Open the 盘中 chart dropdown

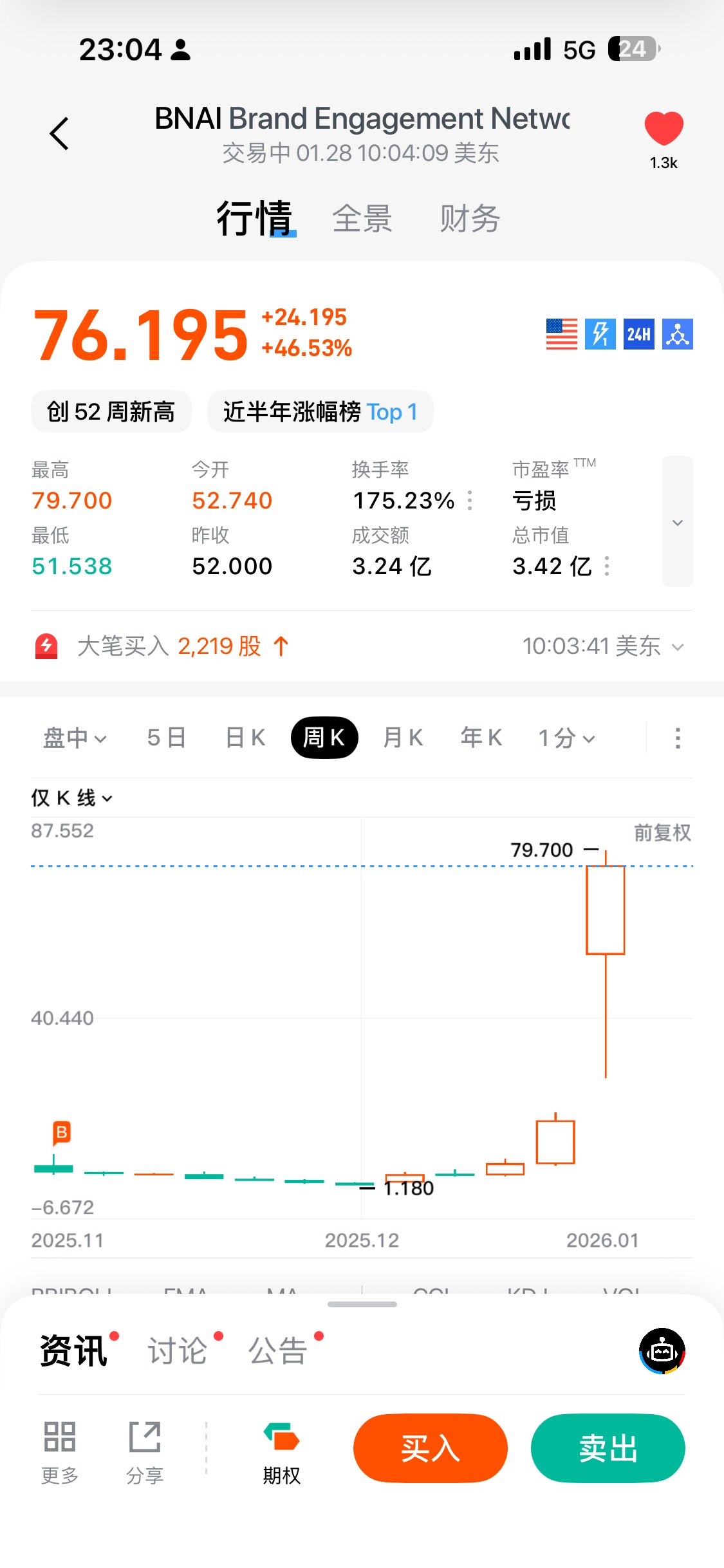[74, 738]
